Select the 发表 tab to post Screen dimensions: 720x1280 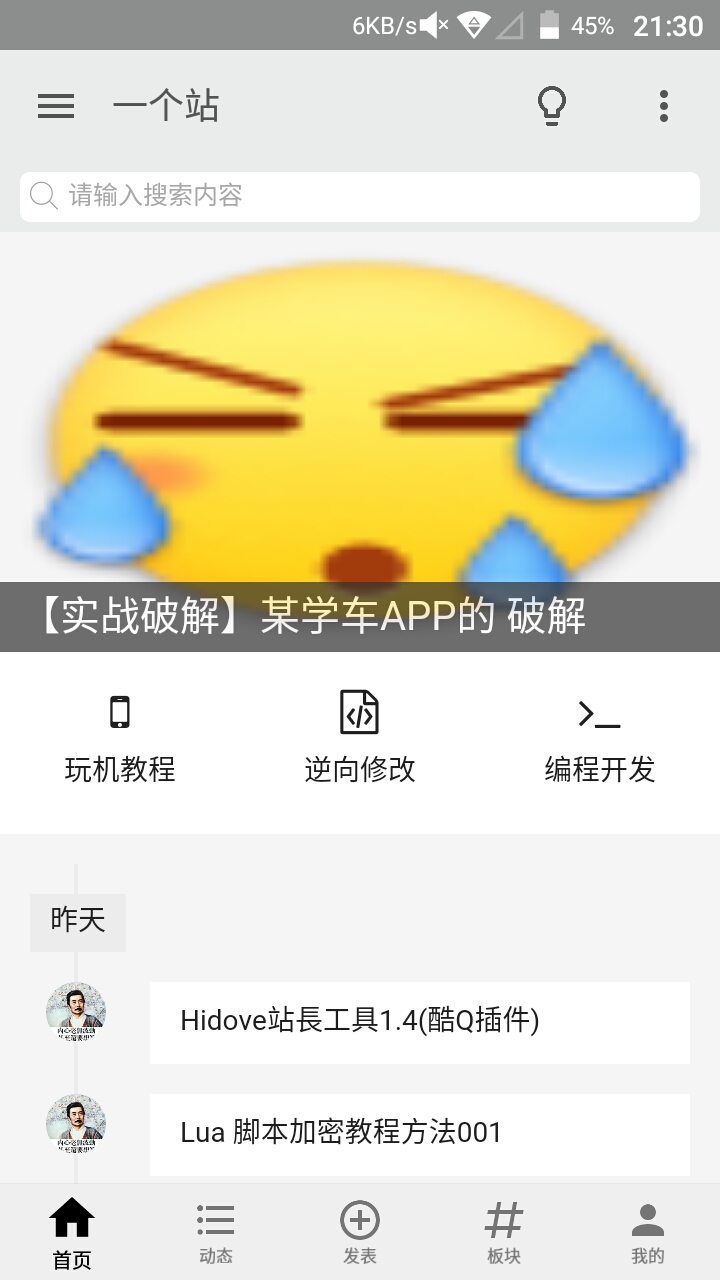click(360, 1234)
